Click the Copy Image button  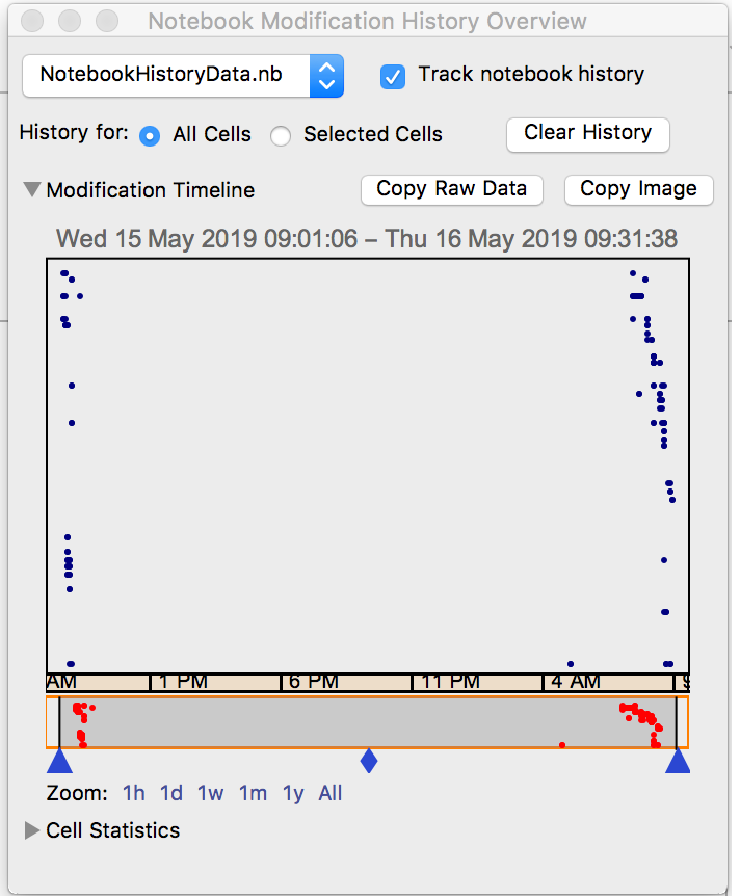pos(638,189)
